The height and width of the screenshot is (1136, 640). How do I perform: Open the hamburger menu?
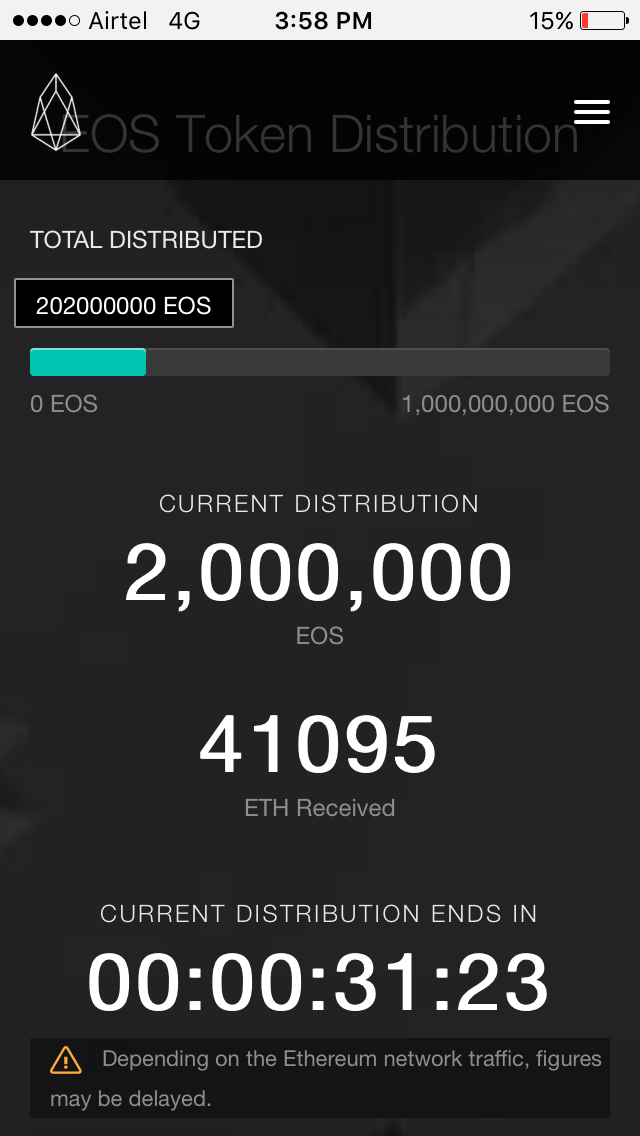(591, 112)
